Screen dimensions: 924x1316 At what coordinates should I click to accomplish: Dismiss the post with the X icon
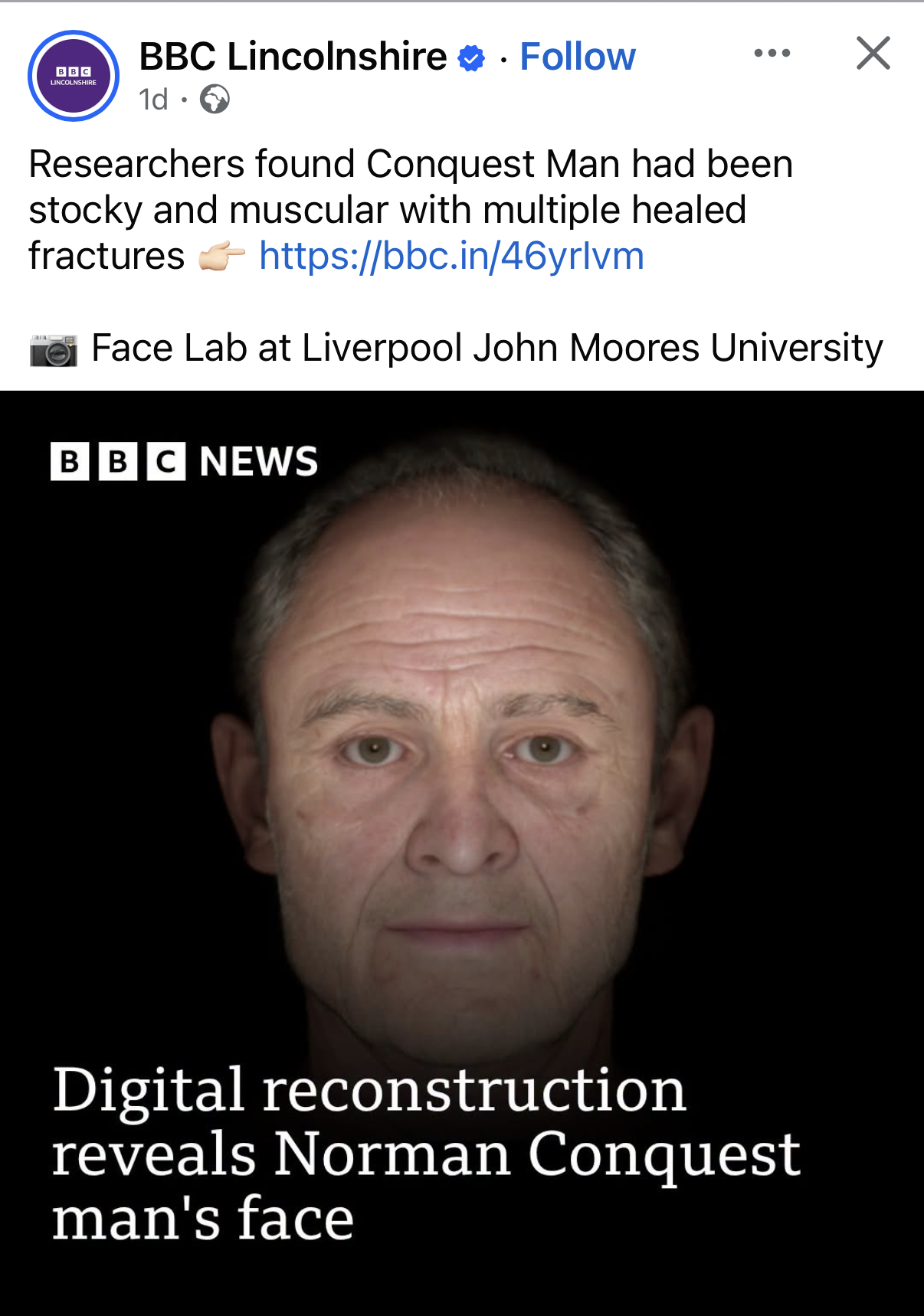click(x=873, y=54)
